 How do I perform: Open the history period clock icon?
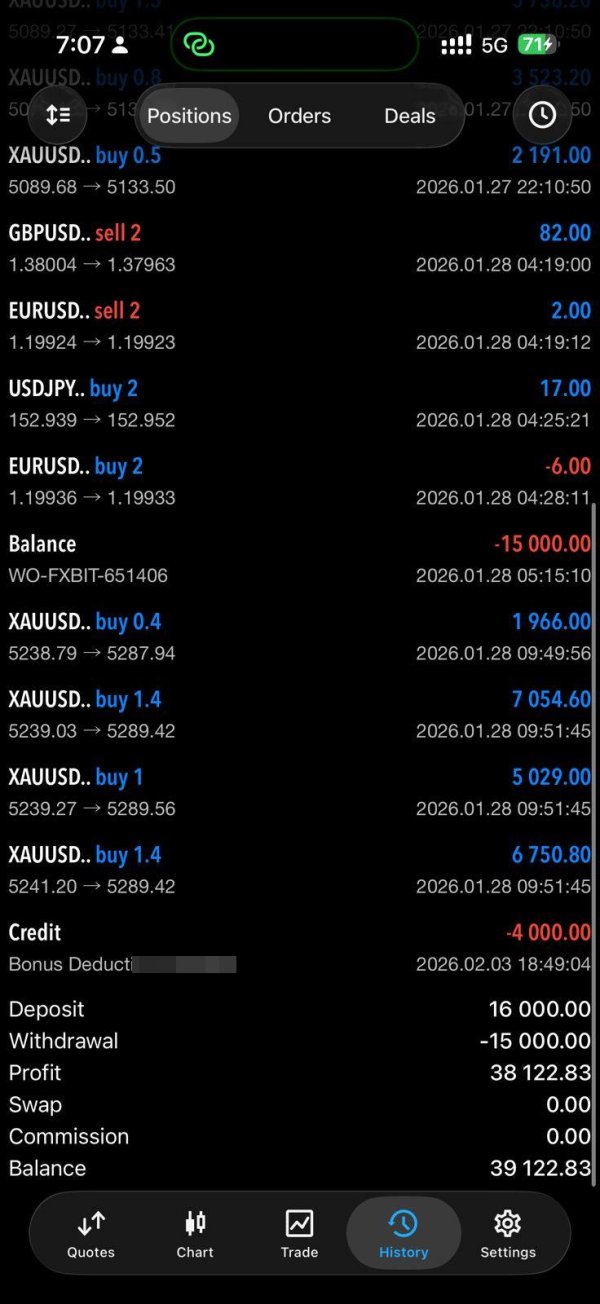coord(542,115)
